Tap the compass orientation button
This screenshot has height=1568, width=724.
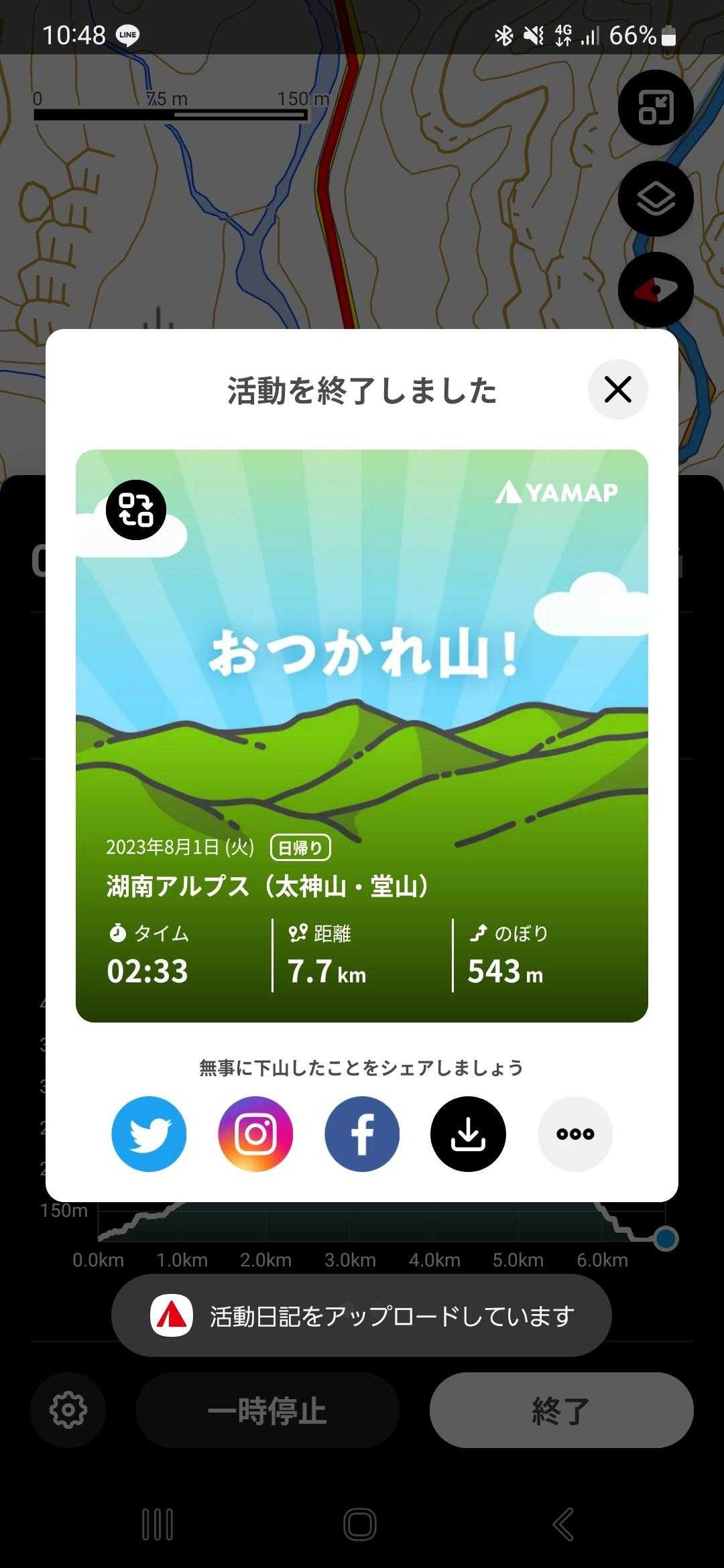655,289
